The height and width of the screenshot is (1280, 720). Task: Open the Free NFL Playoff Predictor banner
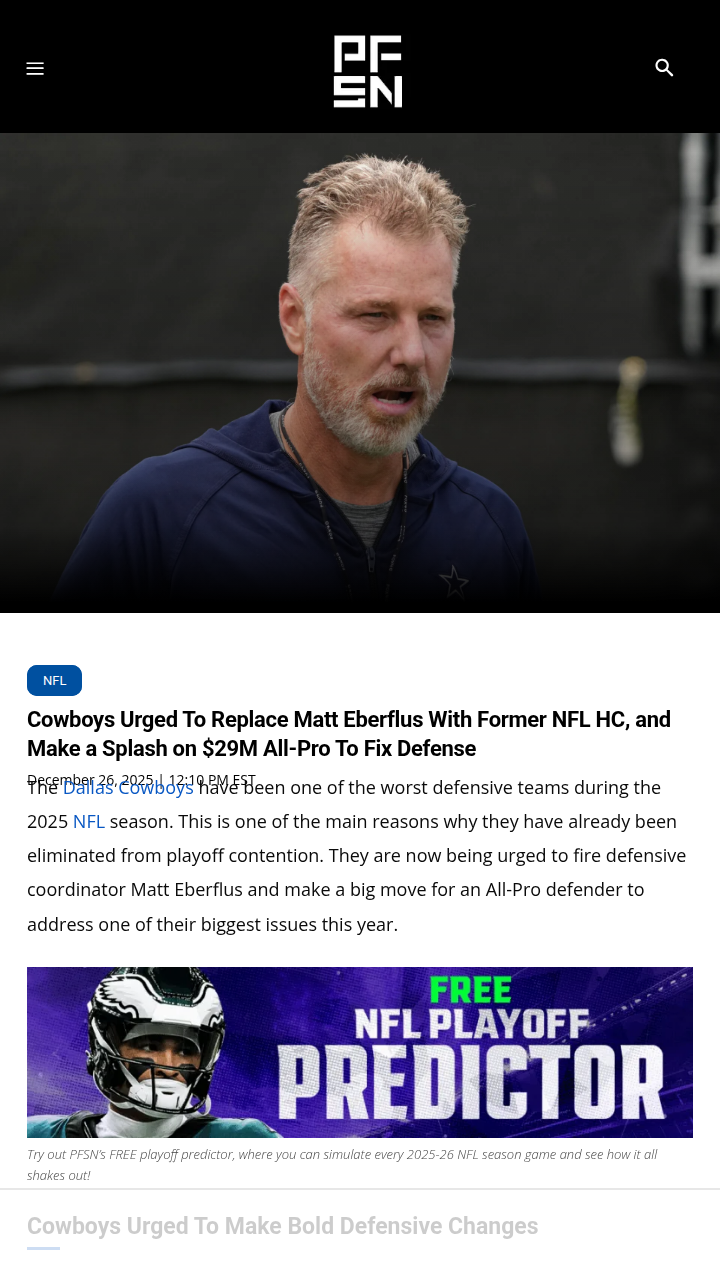(x=360, y=1052)
